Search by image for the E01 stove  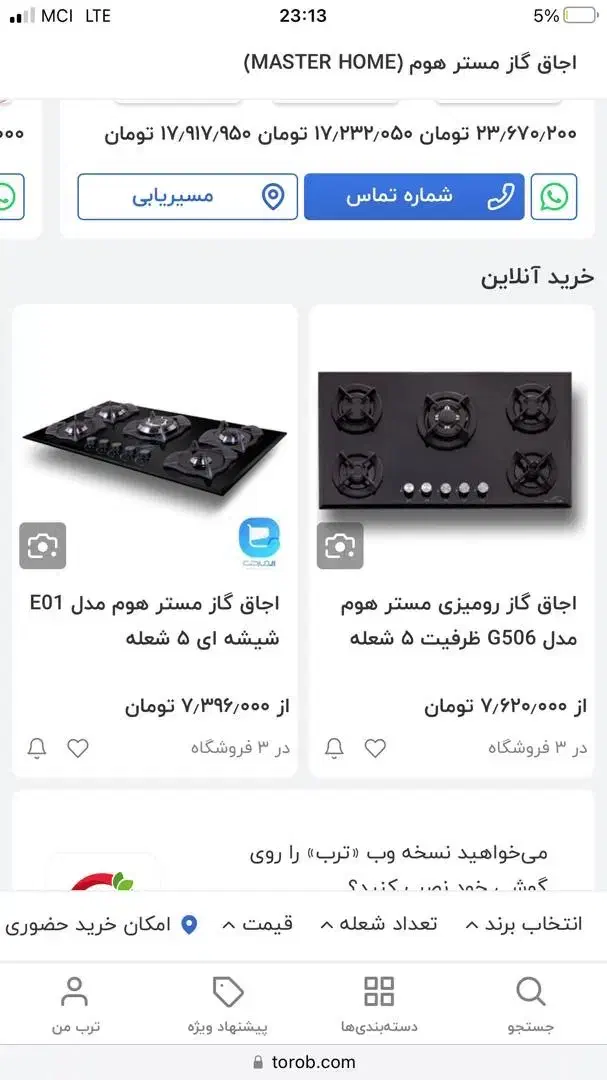coord(43,546)
